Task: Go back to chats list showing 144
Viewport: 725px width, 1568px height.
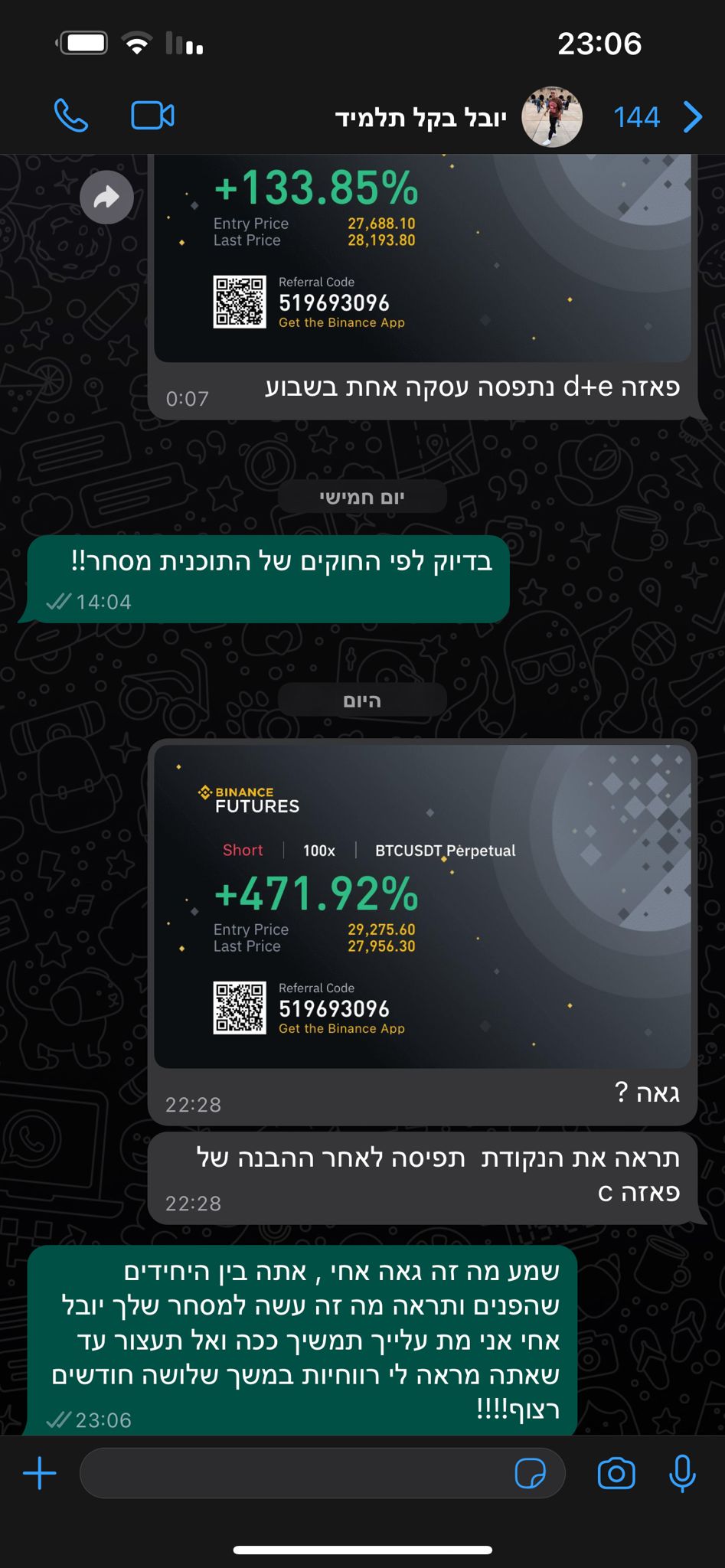Action: point(658,117)
